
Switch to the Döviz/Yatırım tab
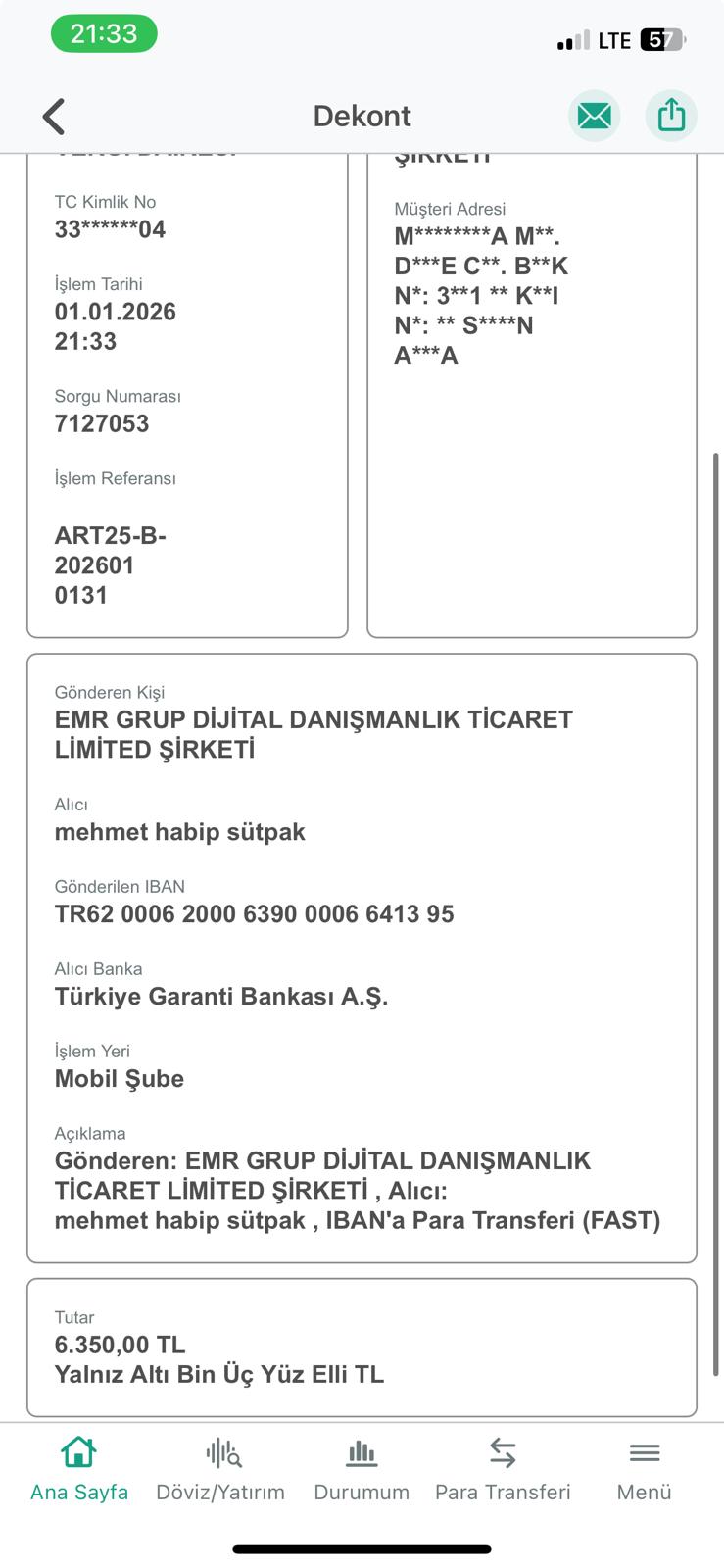coord(220,1470)
